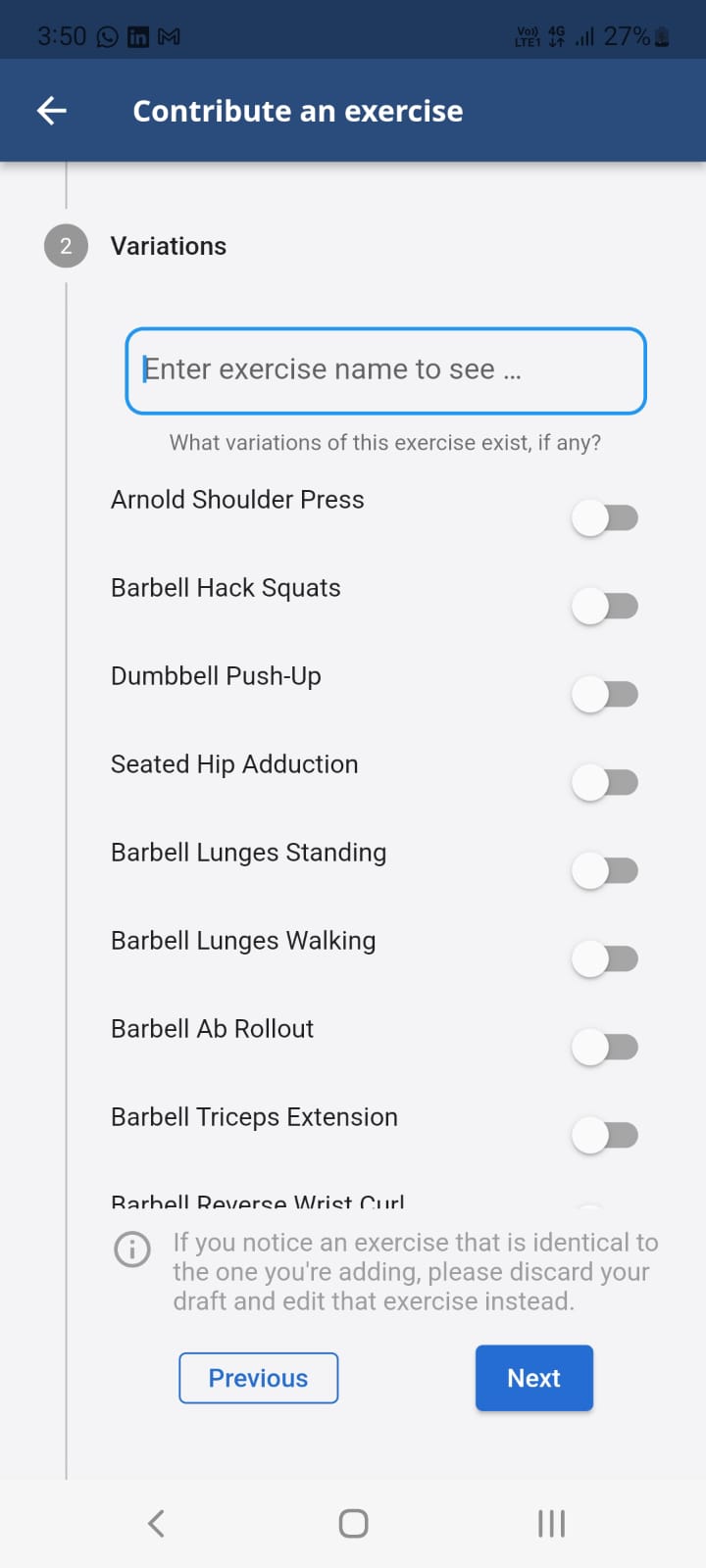
Task: Switch on Barbell Triceps Extension
Action: point(605,1135)
